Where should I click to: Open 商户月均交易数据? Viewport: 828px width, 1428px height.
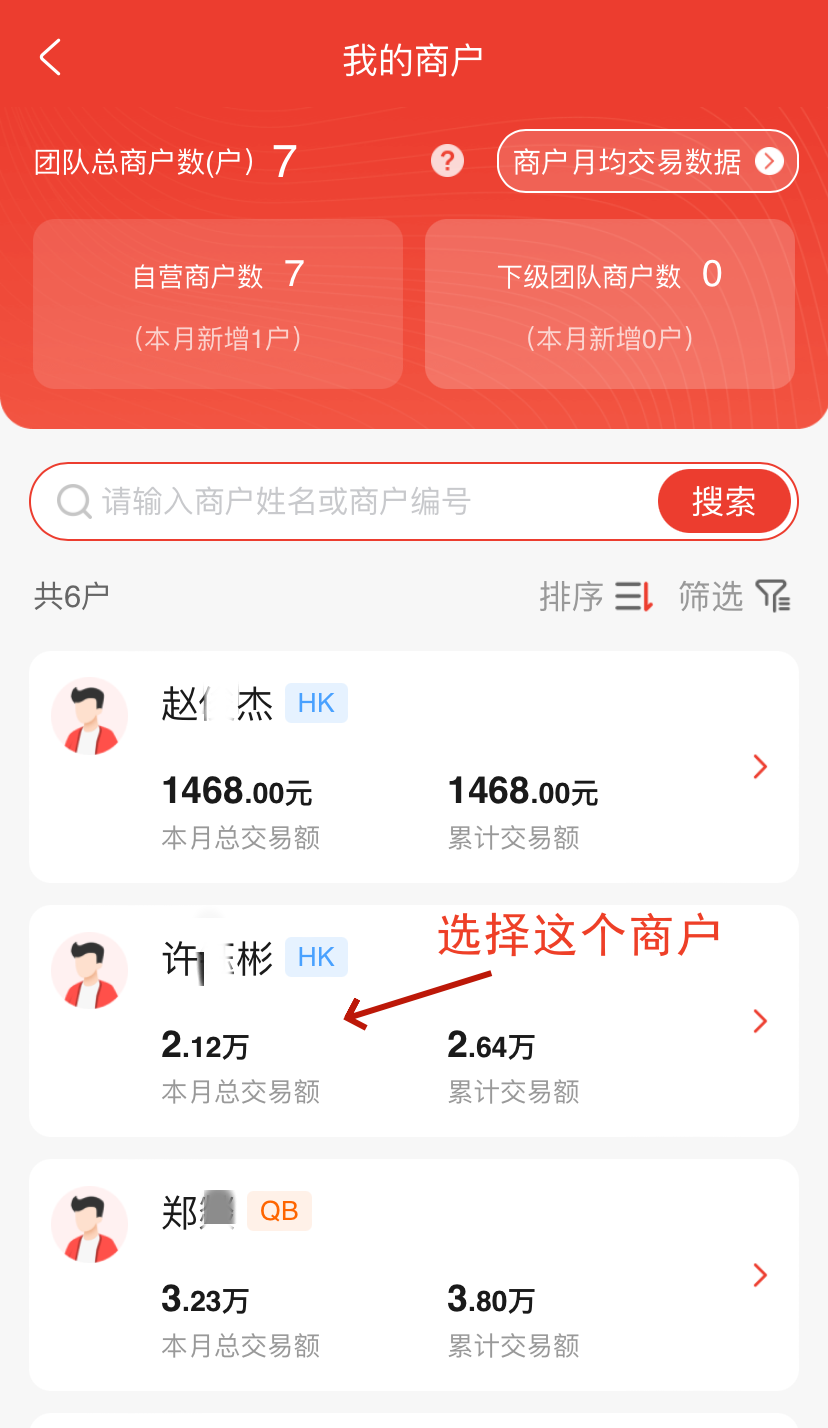647,161
